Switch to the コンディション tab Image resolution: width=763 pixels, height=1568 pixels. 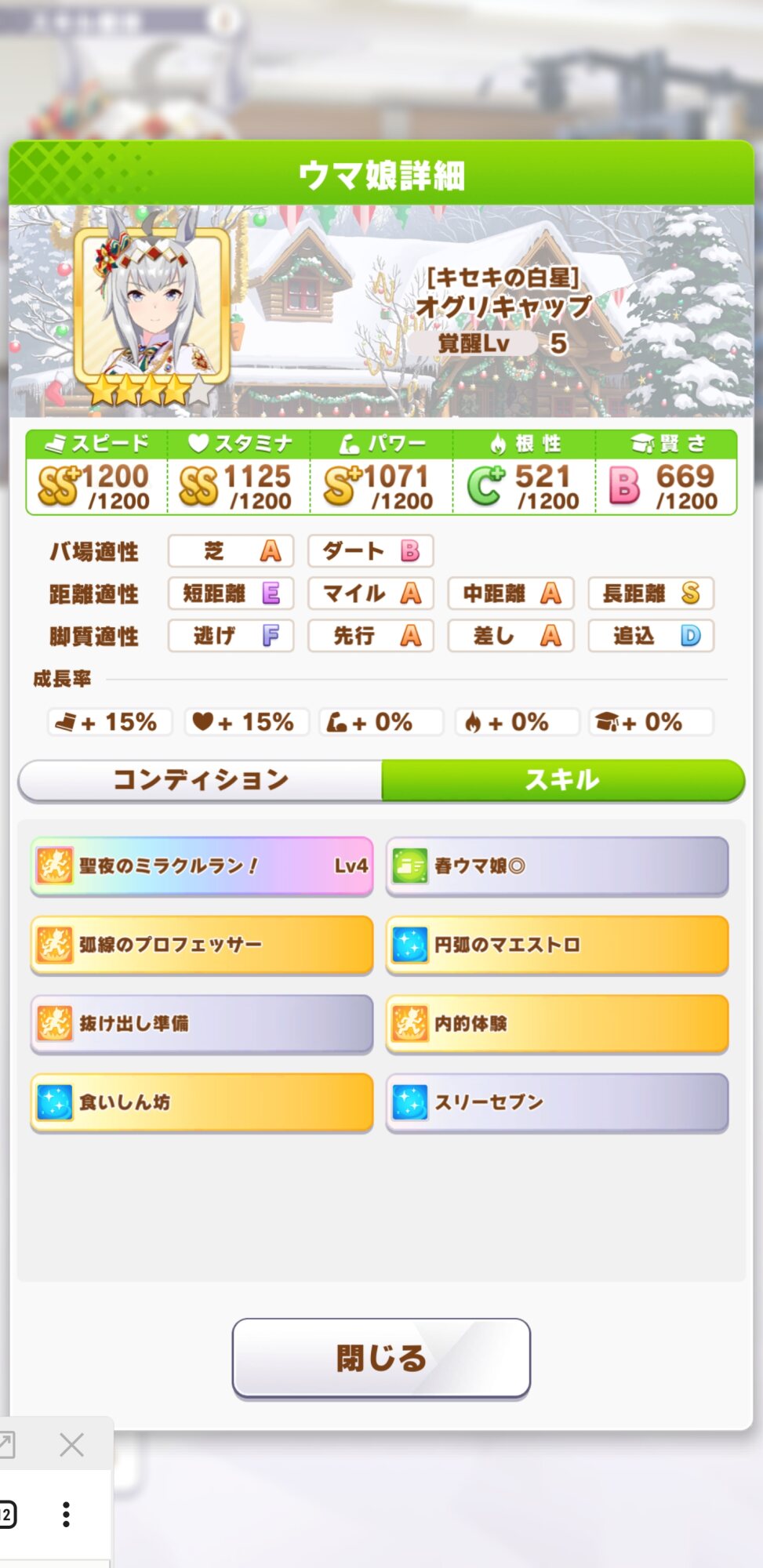pyautogui.click(x=201, y=780)
